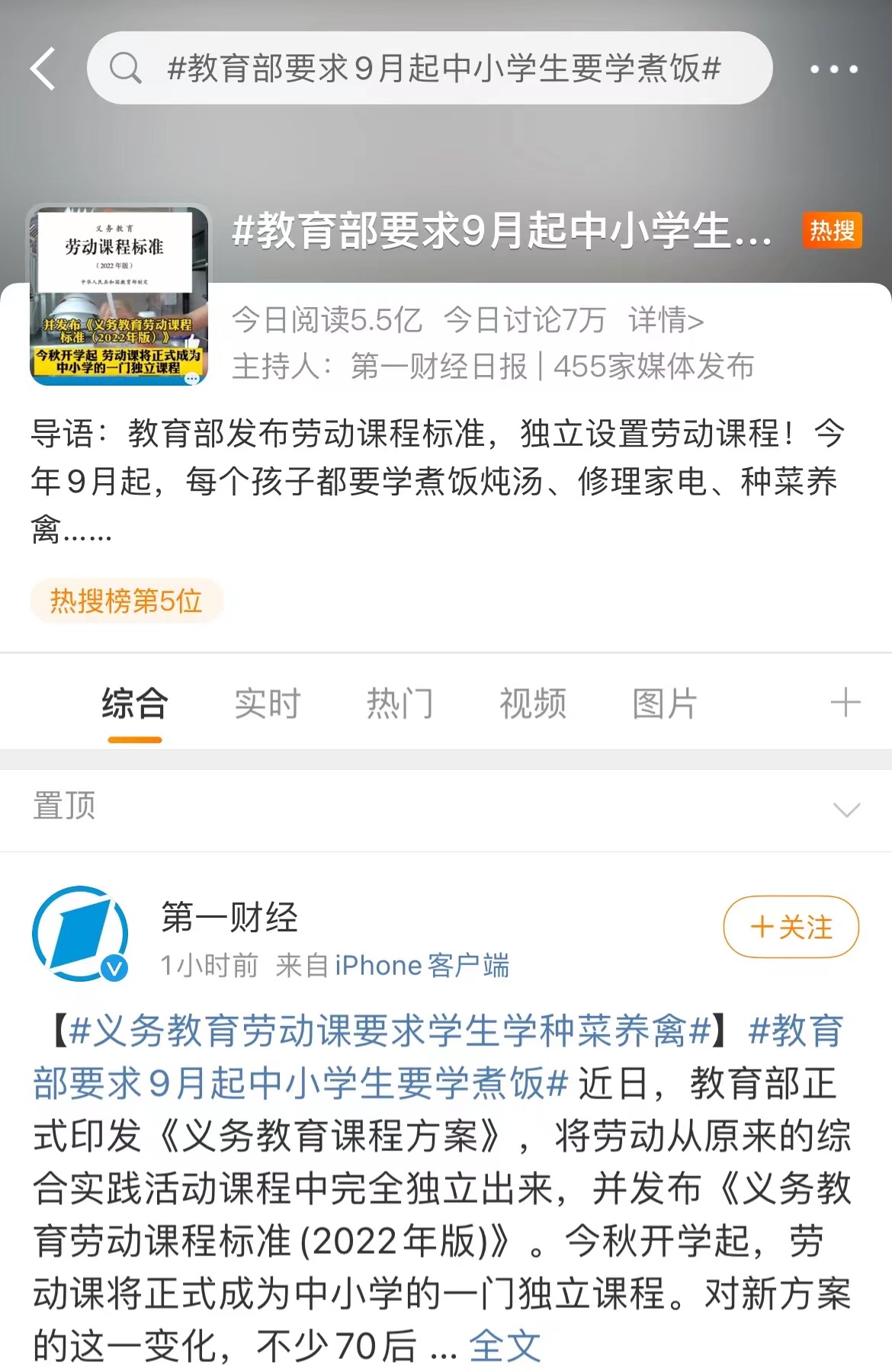Switch to the 热门 tab
This screenshot has height=1372, width=892.
coord(400,703)
